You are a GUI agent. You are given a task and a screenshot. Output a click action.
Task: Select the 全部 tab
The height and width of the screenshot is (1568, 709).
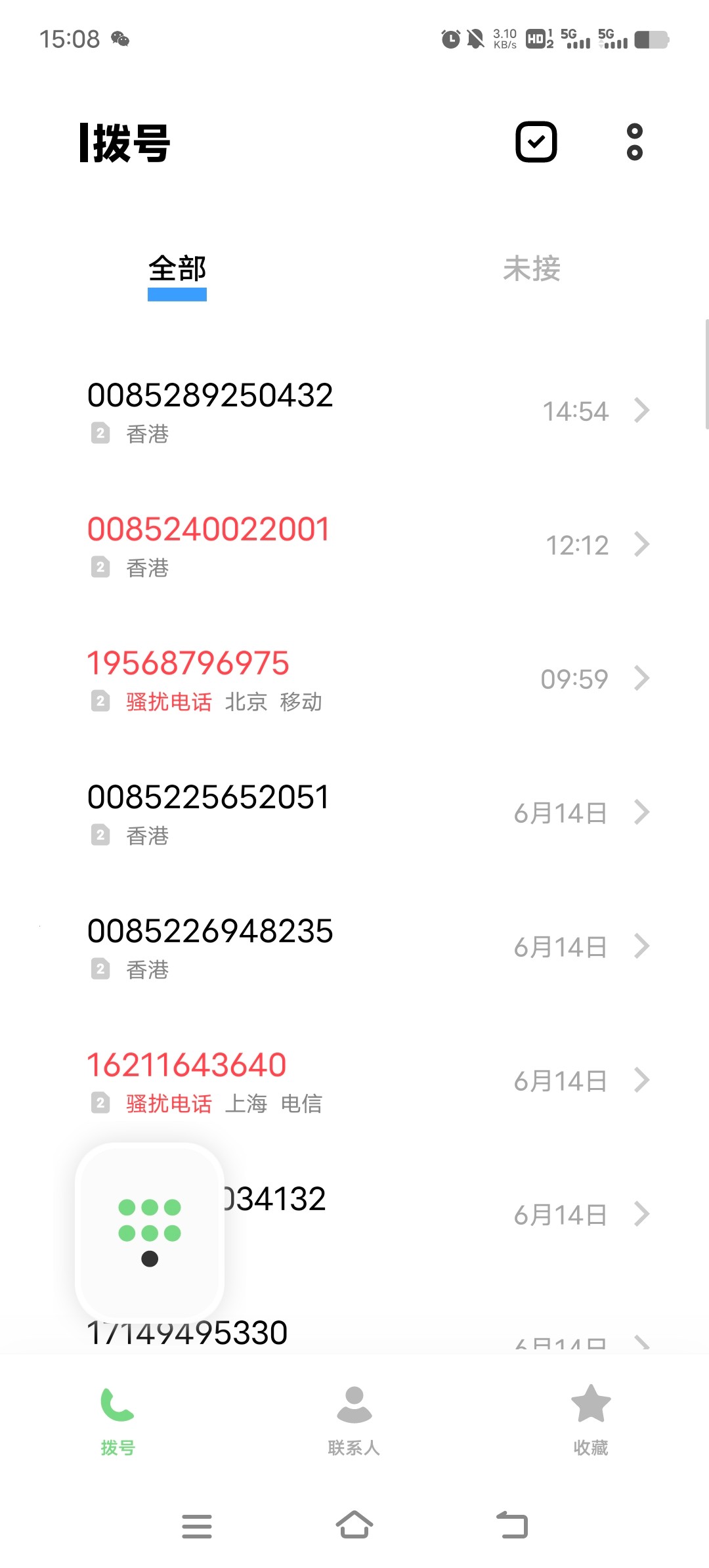[x=177, y=269]
